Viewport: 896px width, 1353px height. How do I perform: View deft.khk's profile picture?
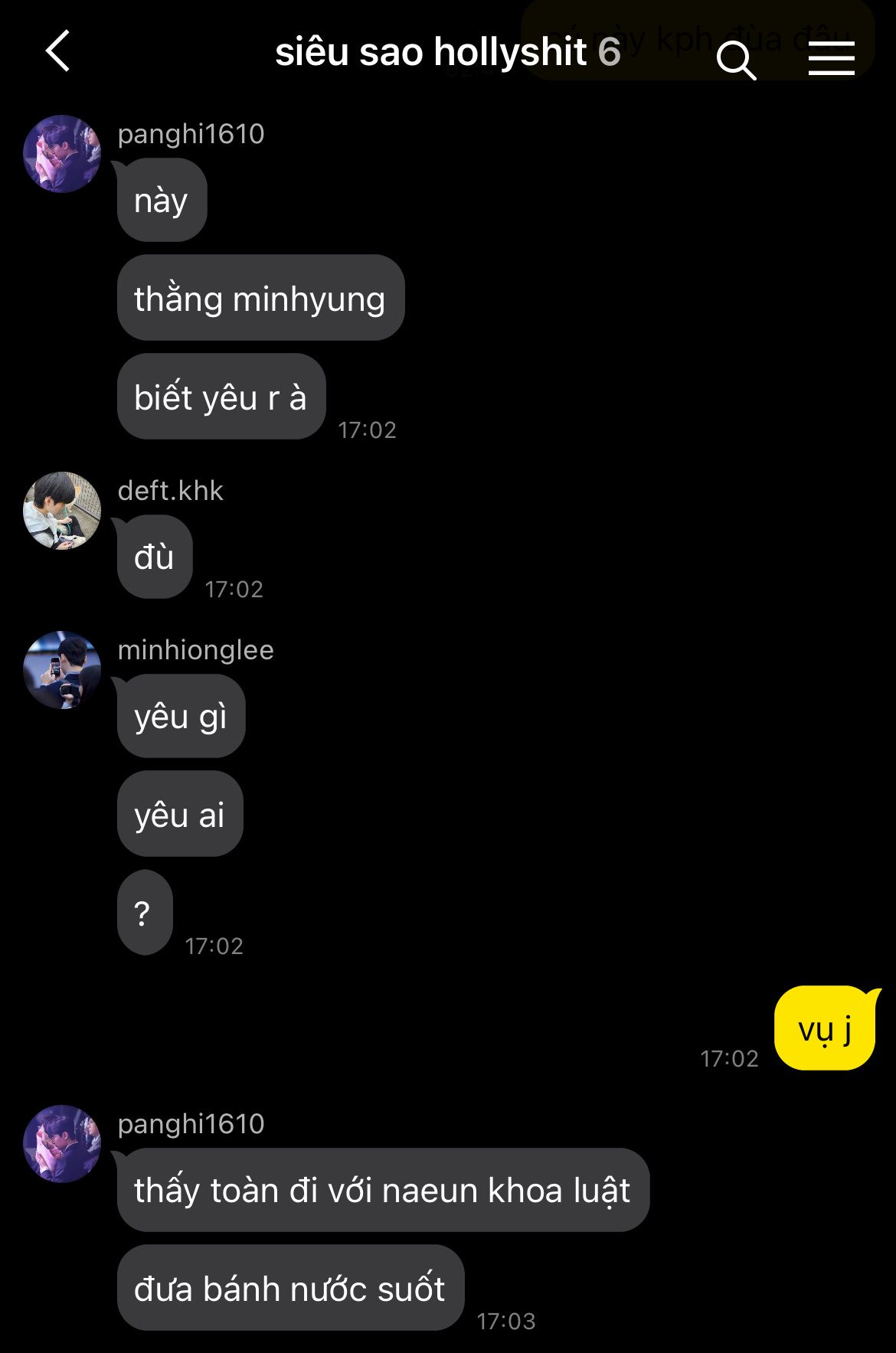pyautogui.click(x=62, y=511)
